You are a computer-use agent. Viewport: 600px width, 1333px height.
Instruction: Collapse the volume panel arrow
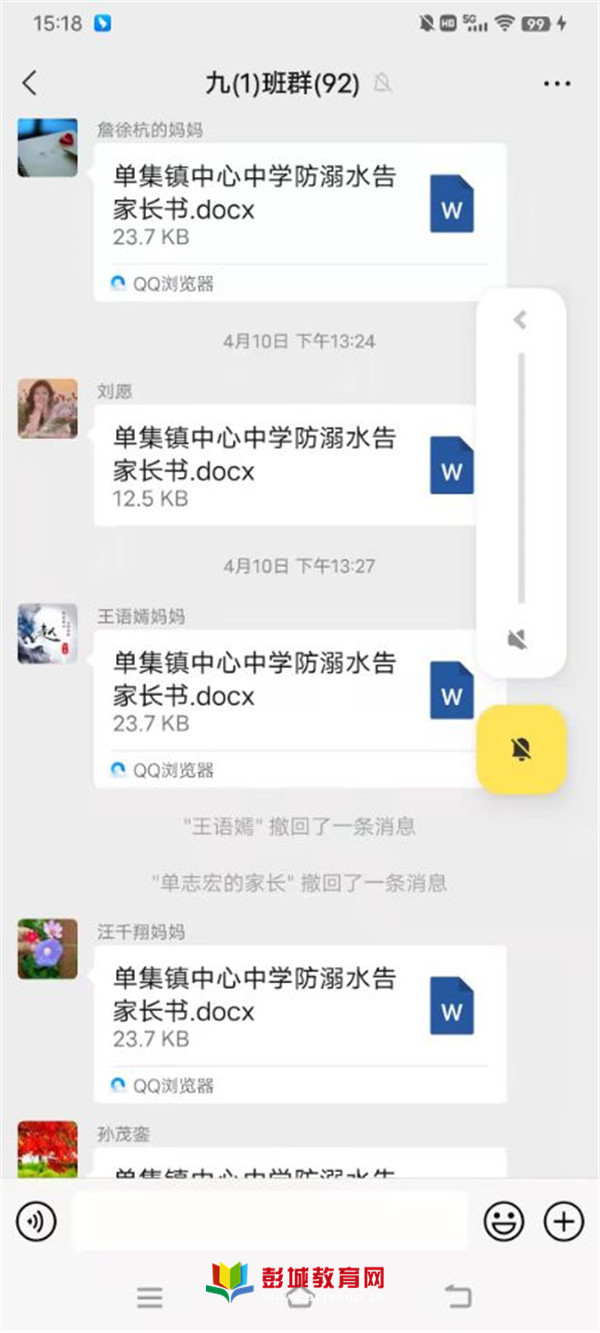pyautogui.click(x=520, y=320)
